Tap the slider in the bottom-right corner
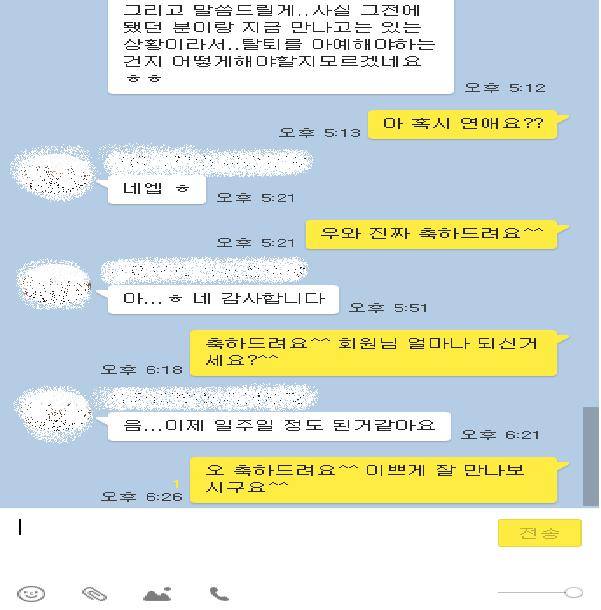This screenshot has width=601, height=610. click(x=572, y=593)
